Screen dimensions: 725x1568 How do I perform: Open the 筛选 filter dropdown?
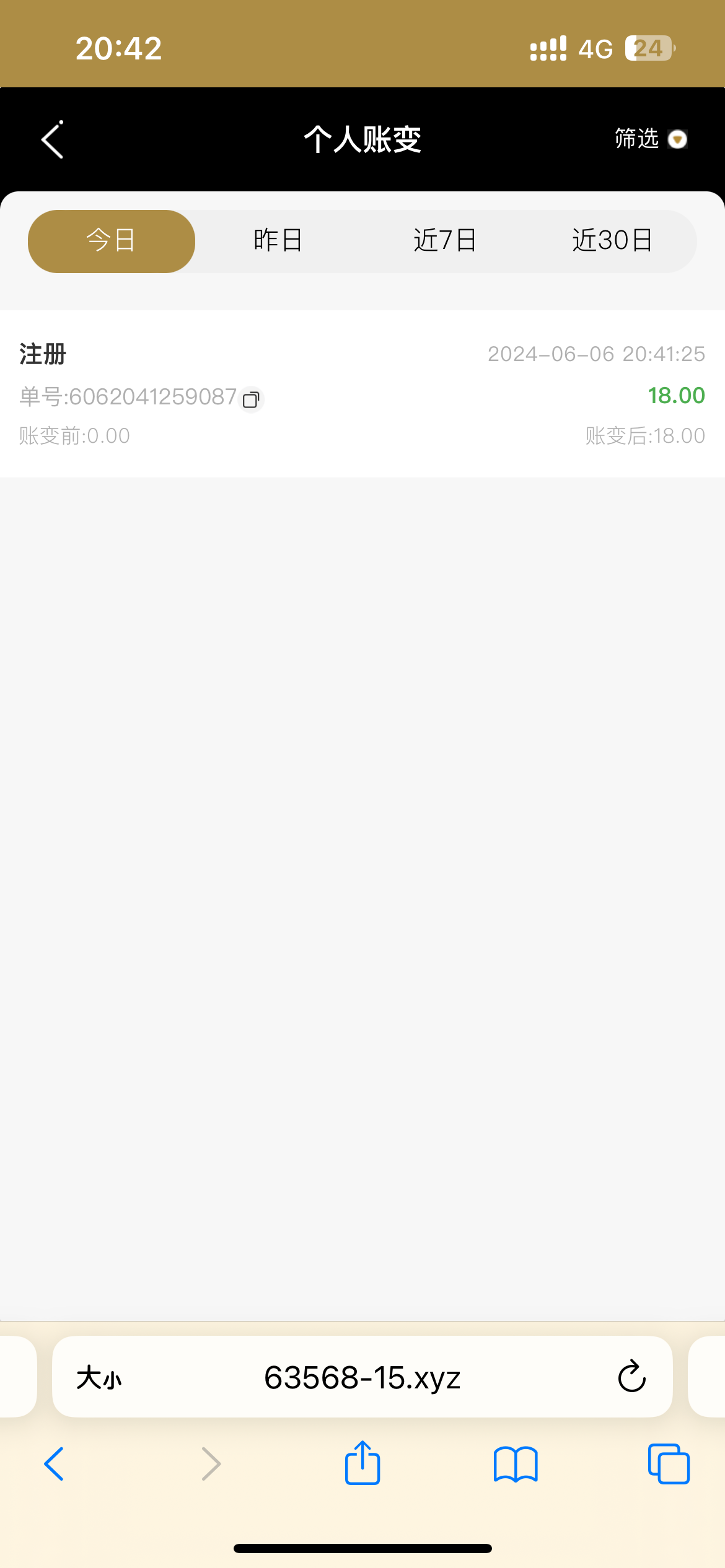651,139
